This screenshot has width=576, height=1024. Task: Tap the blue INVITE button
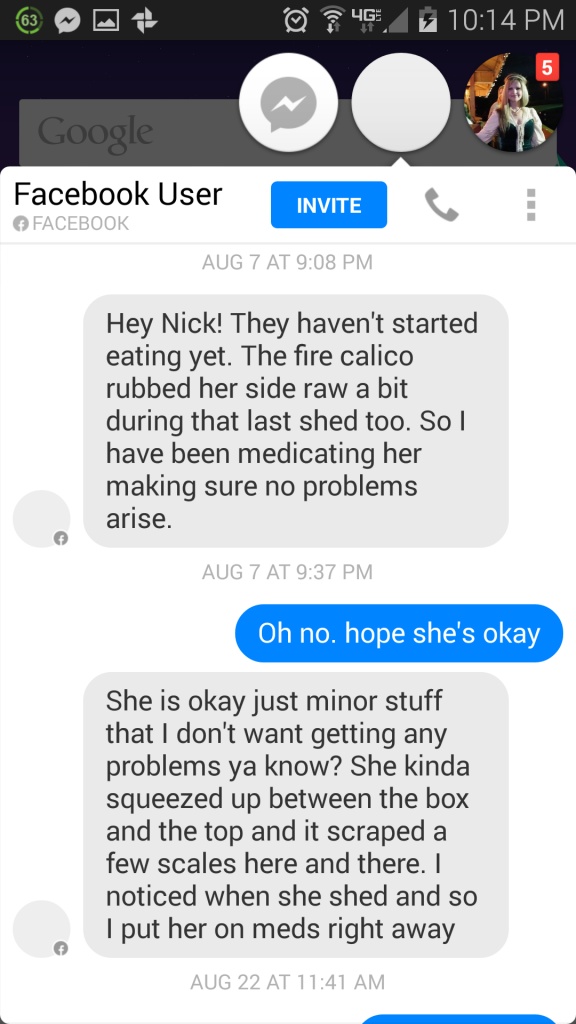[328, 205]
